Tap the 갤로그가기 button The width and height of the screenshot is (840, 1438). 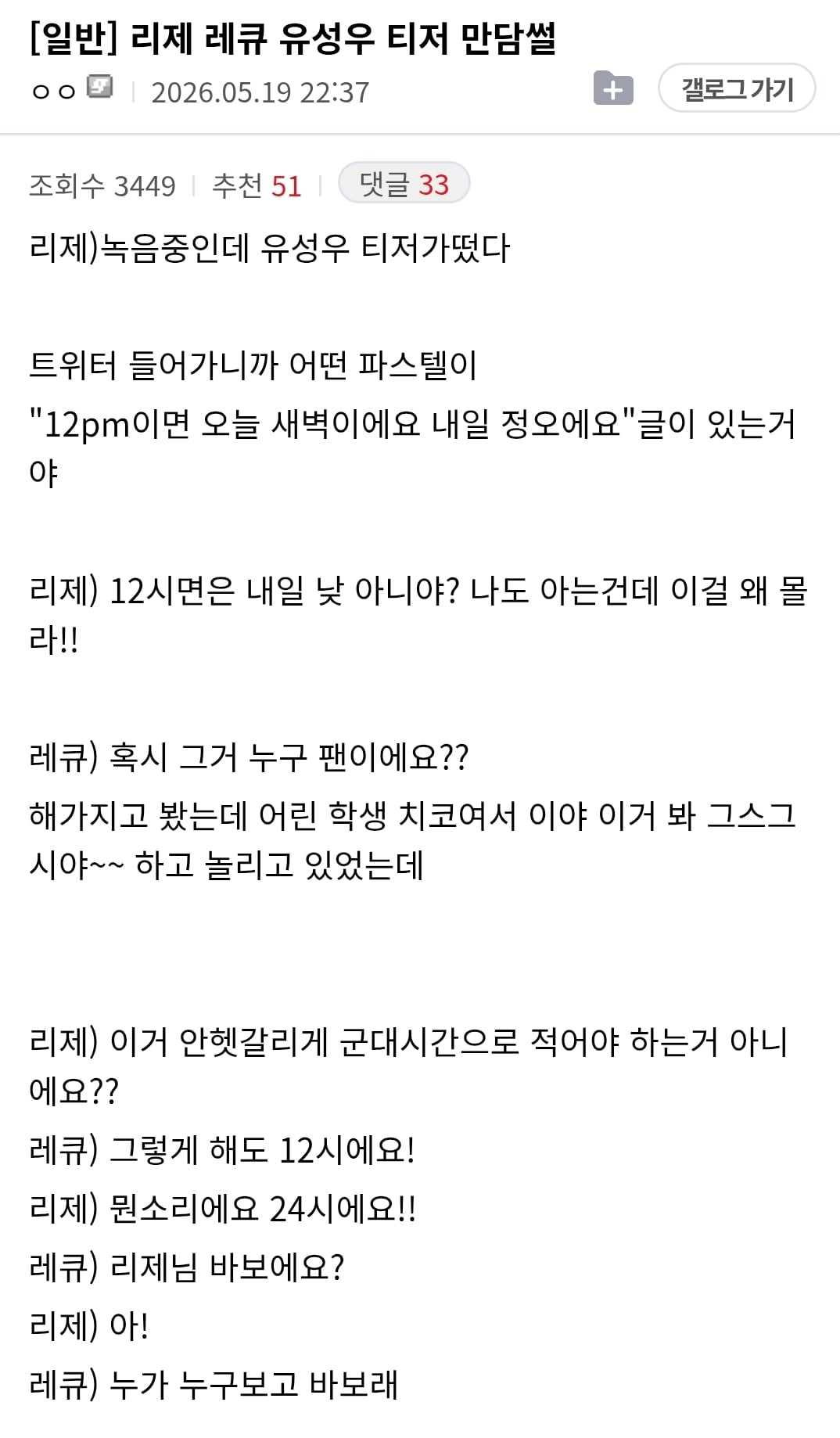737,88
